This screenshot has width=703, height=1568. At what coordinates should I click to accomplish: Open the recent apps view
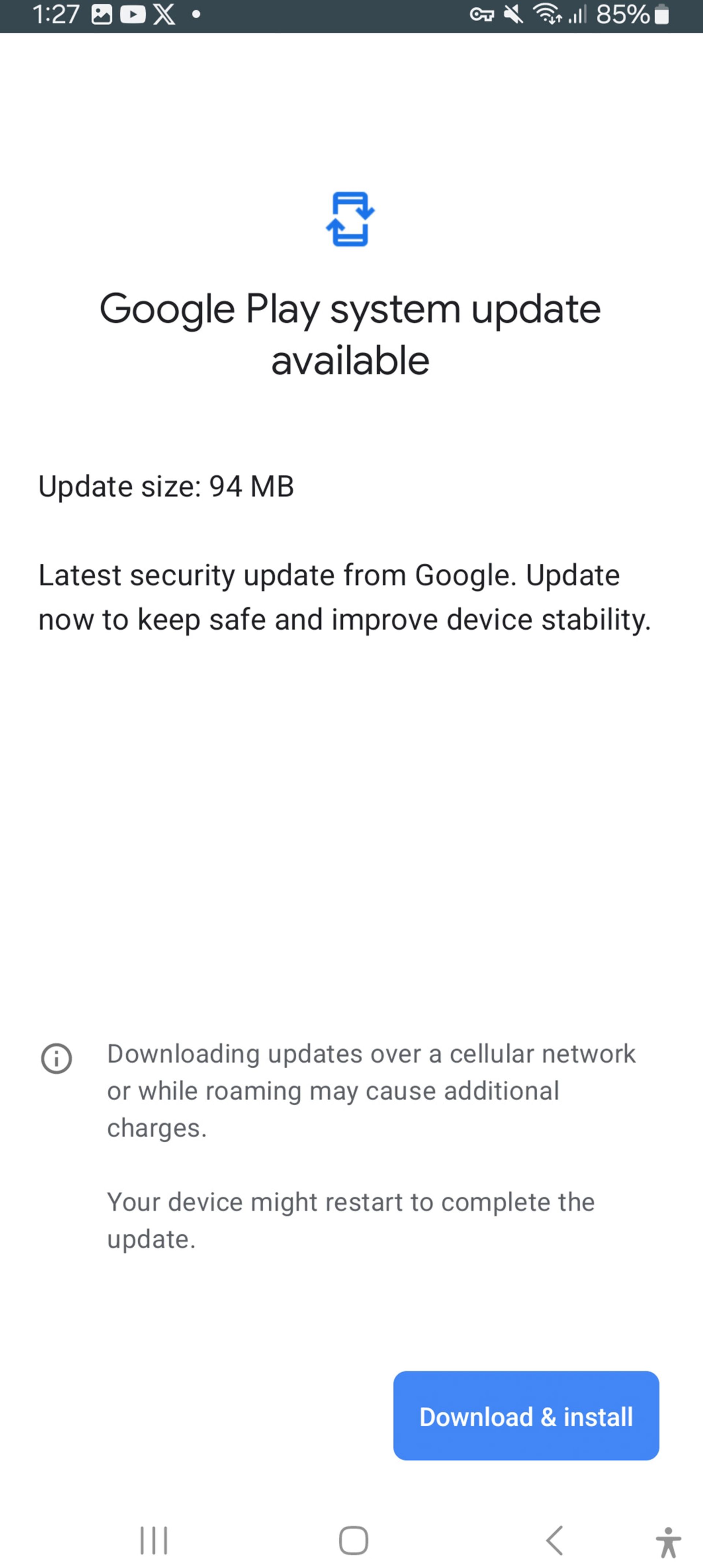153,1540
